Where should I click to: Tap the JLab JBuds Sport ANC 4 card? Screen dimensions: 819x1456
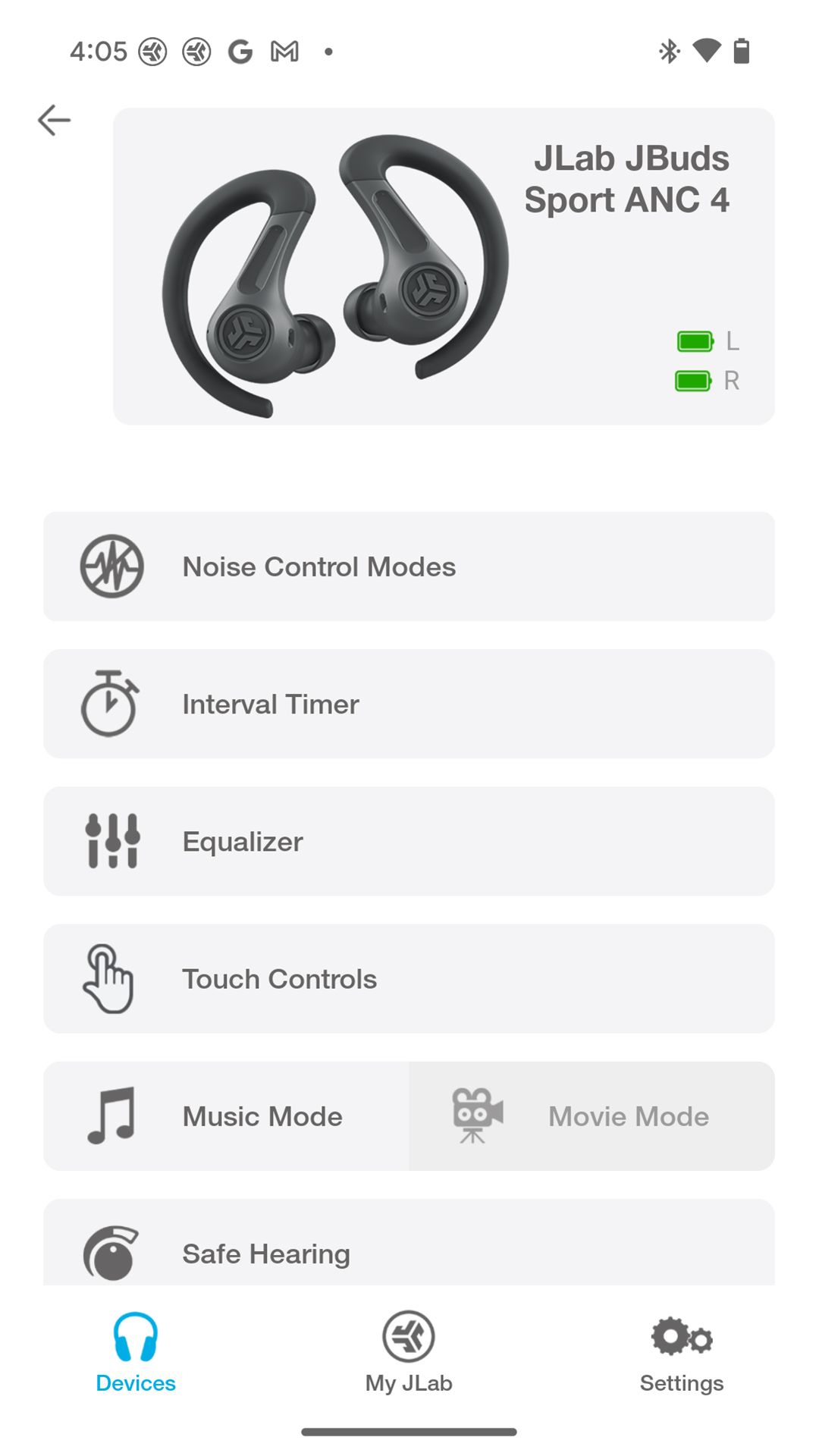tap(444, 266)
